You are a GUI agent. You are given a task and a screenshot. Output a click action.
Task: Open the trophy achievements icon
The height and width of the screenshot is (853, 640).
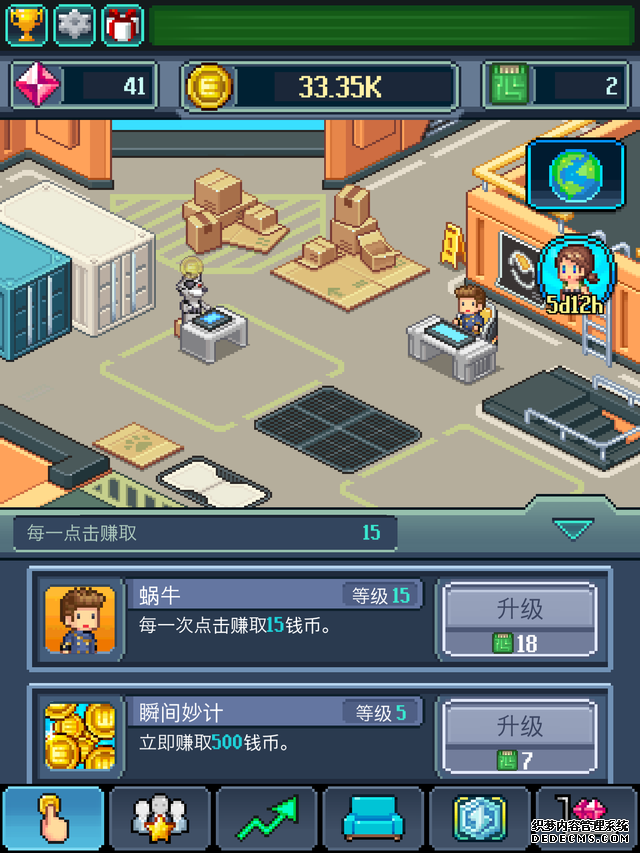tap(27, 25)
